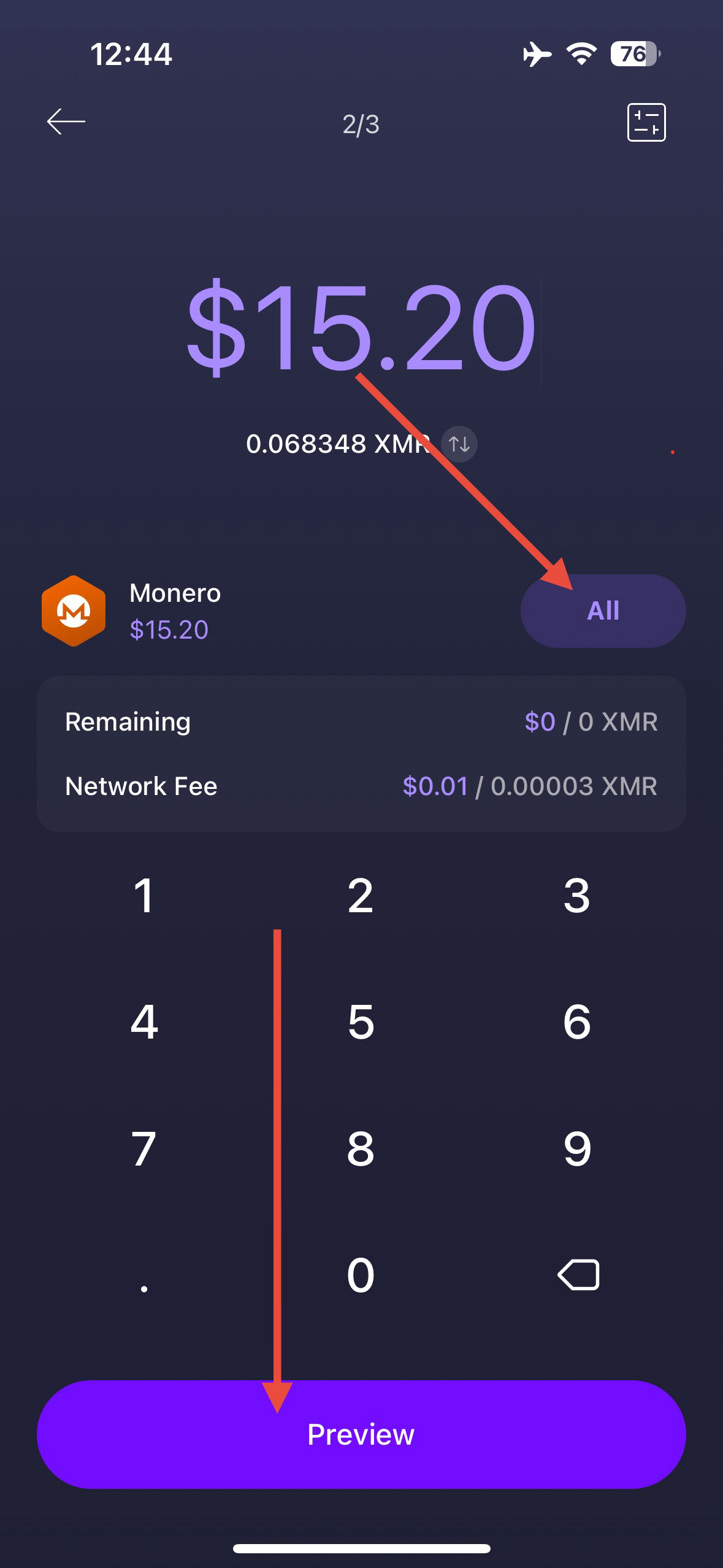The height and width of the screenshot is (1568, 723).
Task: Enter digit 1 on the keypad
Action: pyautogui.click(x=144, y=896)
